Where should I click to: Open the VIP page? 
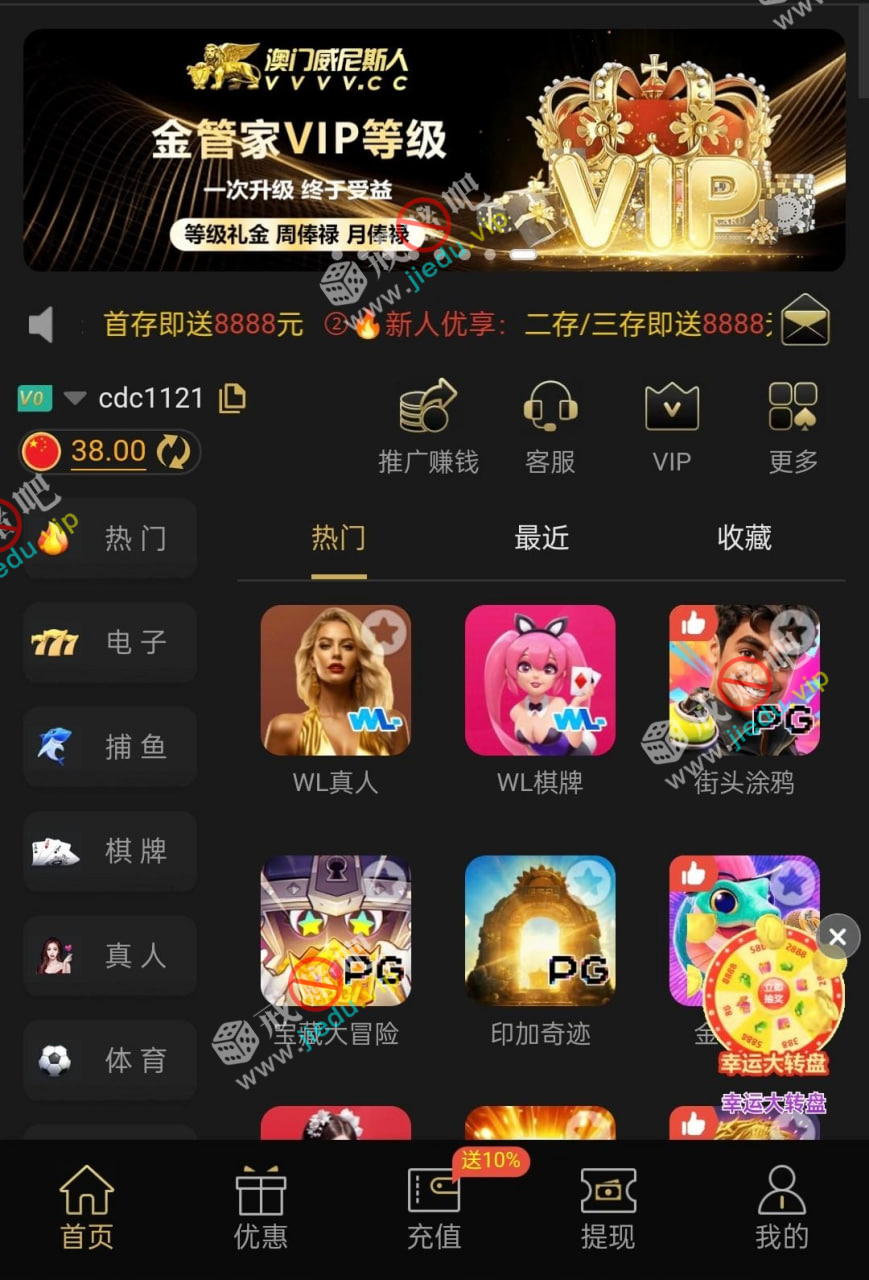pyautogui.click(x=671, y=426)
